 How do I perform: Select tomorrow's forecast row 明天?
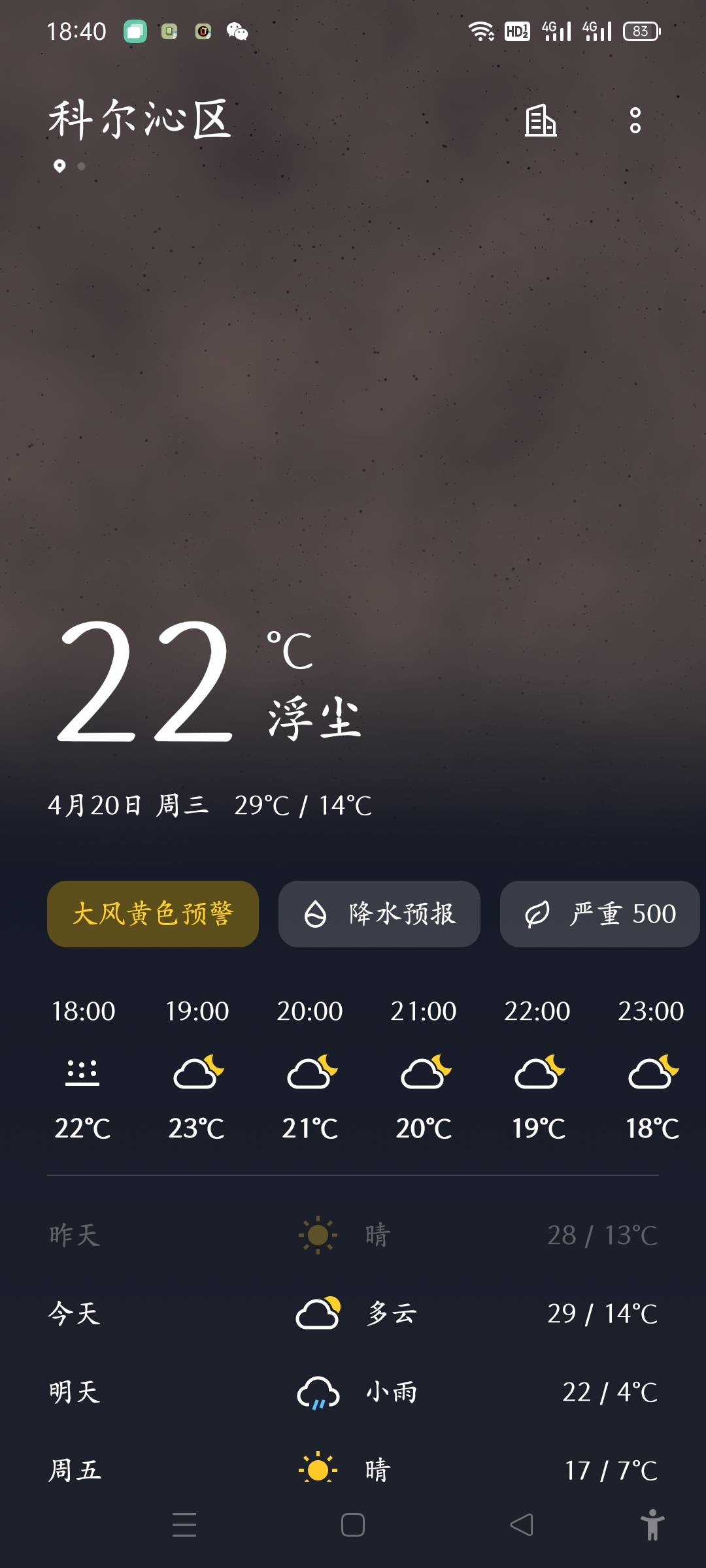coord(353,1390)
